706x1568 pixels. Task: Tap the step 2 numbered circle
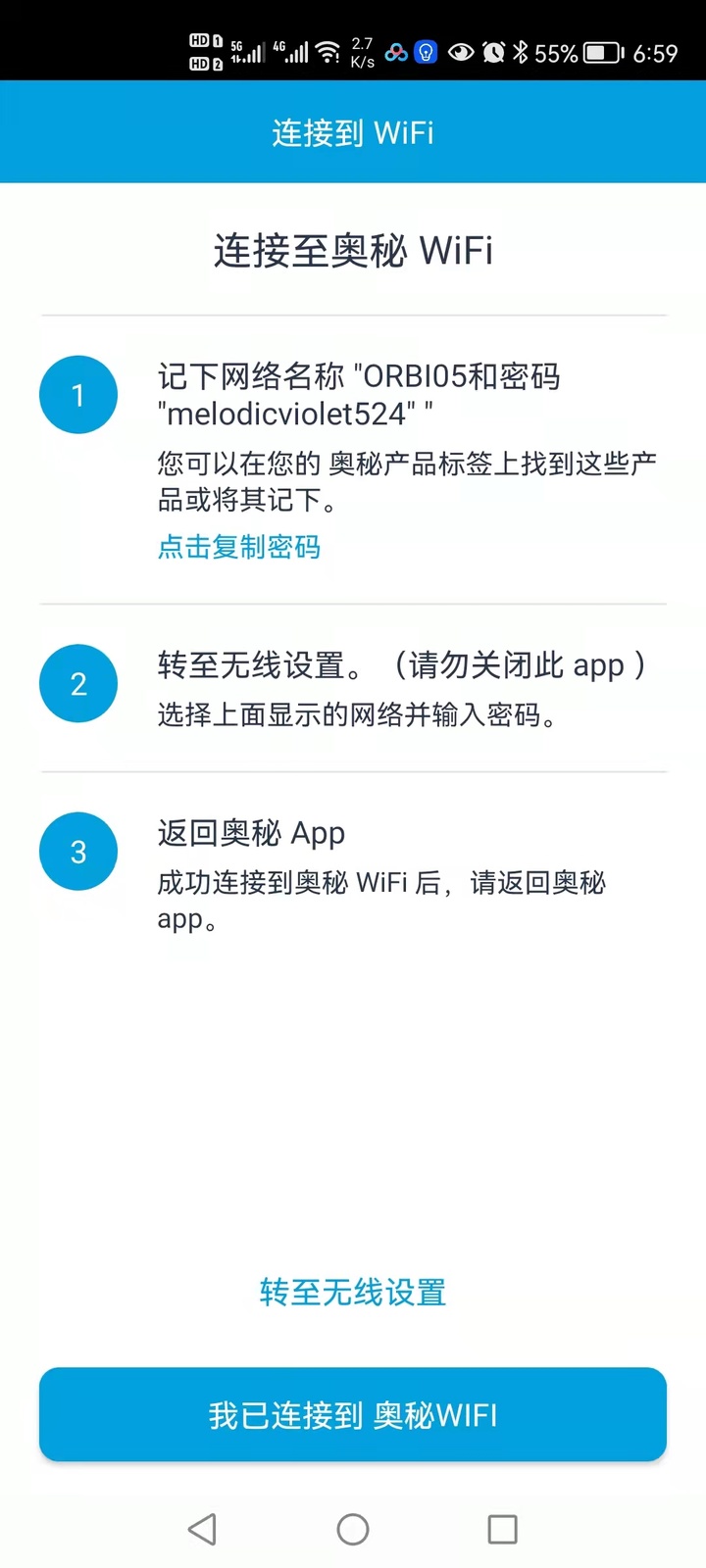77,683
